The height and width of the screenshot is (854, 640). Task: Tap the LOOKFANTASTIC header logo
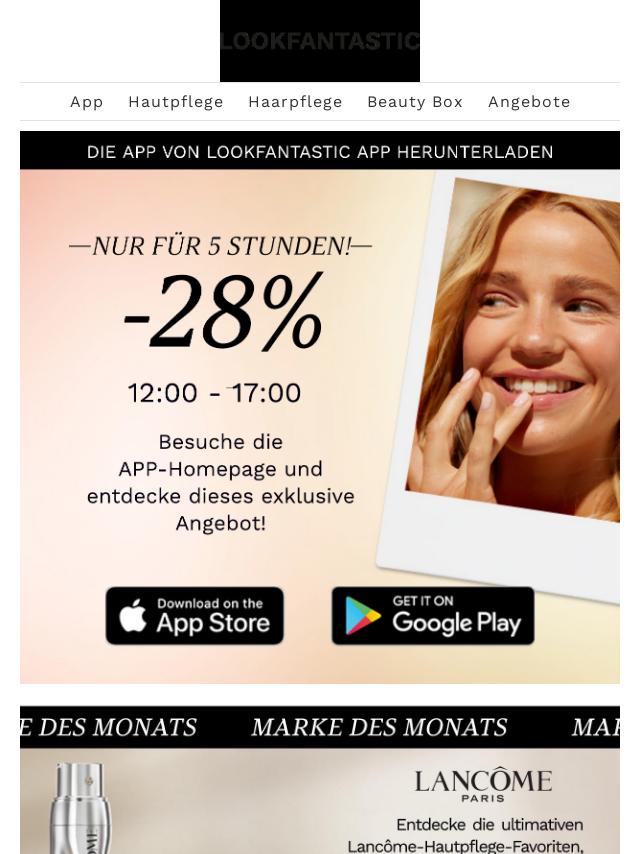(x=320, y=41)
